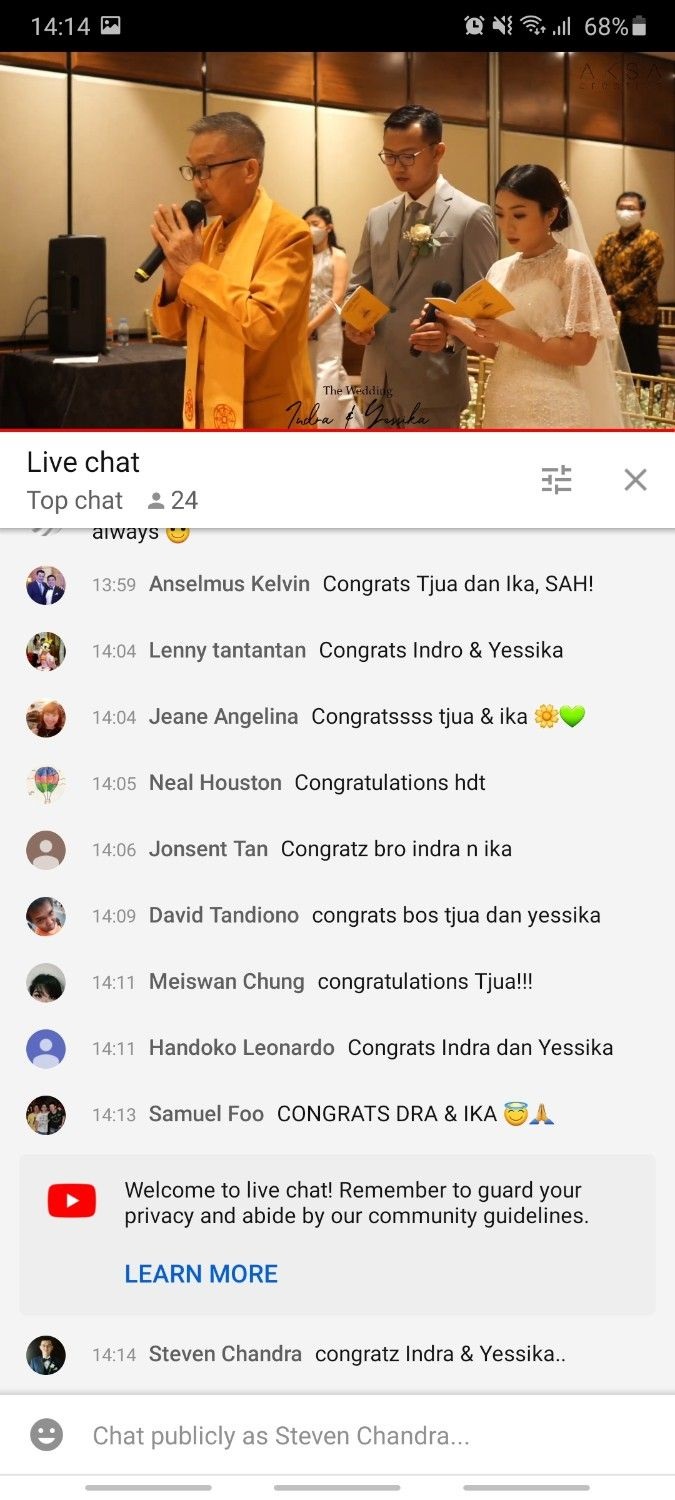Close the live chat panel
This screenshot has height=1500, width=675.
pyautogui.click(x=635, y=480)
